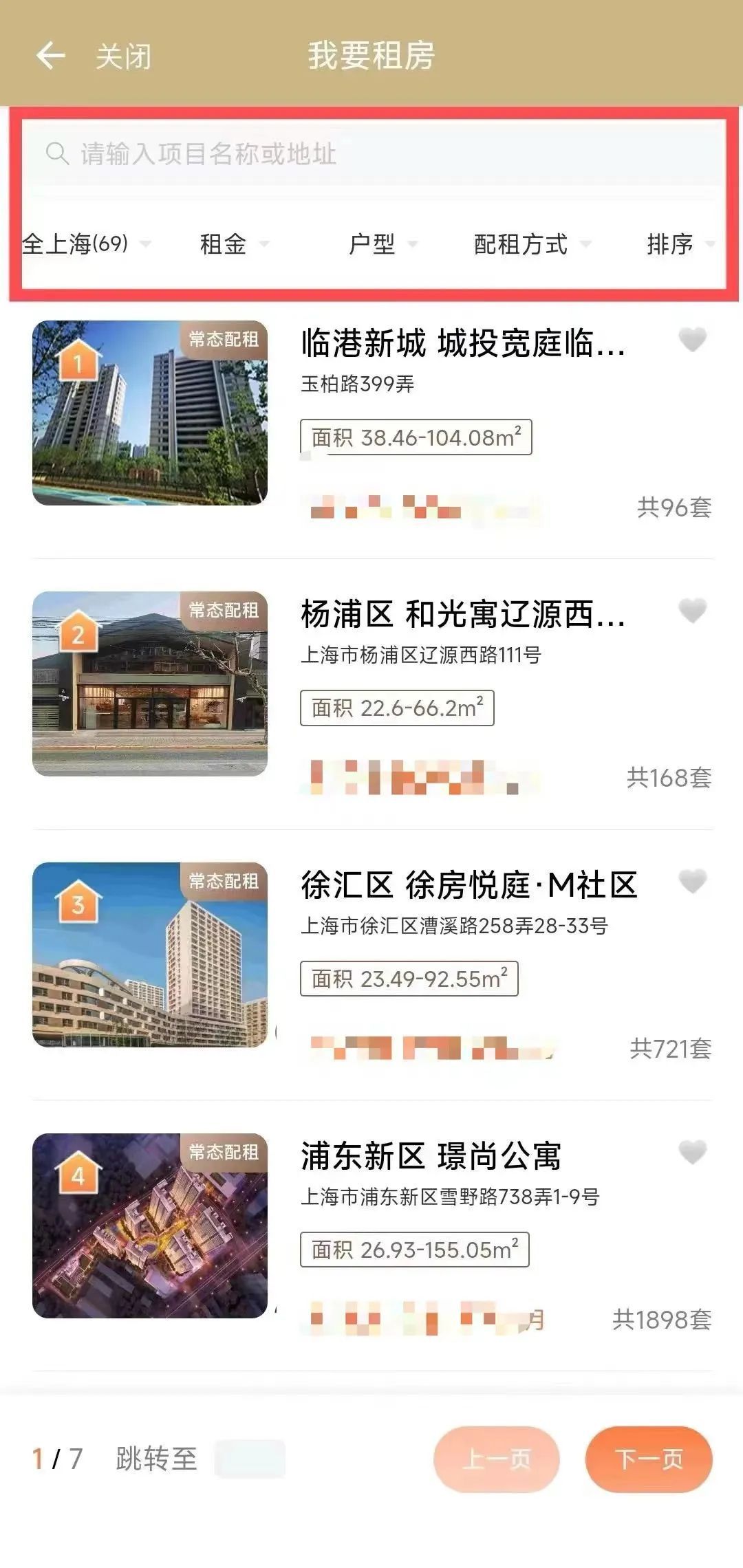Open the 临港新城 城投宽庭 listing
The height and width of the screenshot is (1568, 743).
[462, 343]
